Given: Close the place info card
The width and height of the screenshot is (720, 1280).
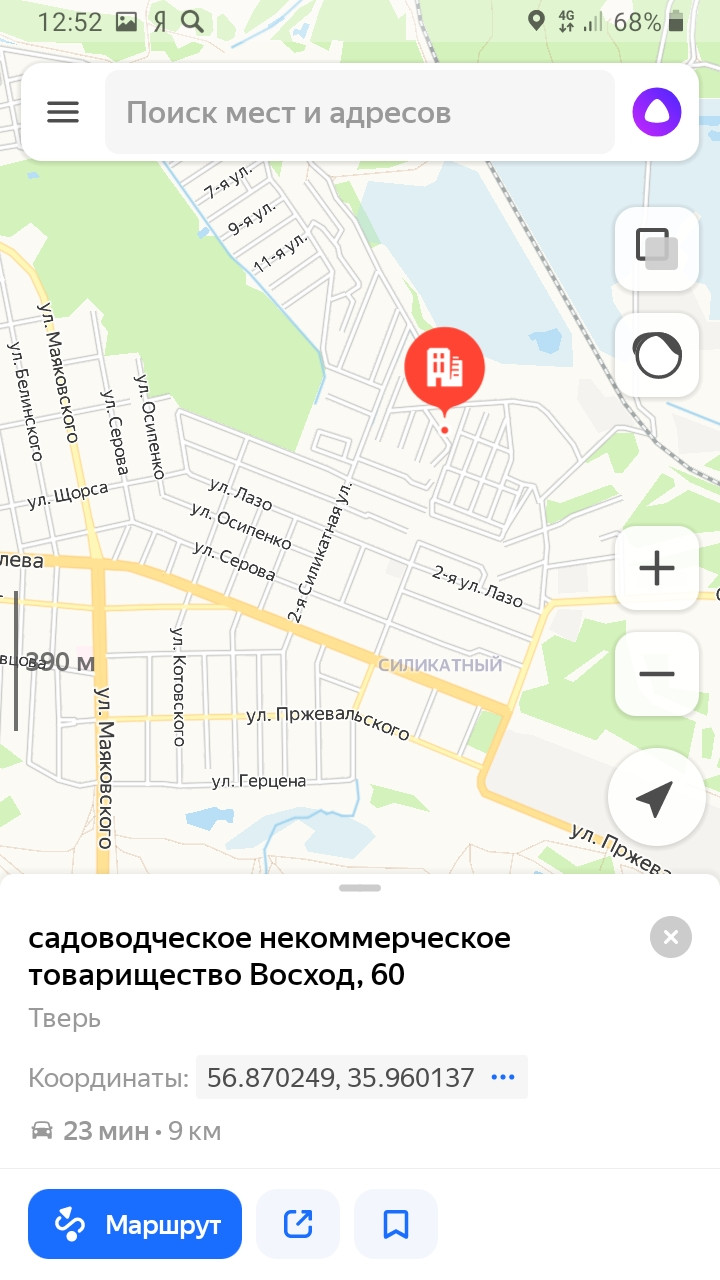Looking at the screenshot, I should tap(671, 937).
